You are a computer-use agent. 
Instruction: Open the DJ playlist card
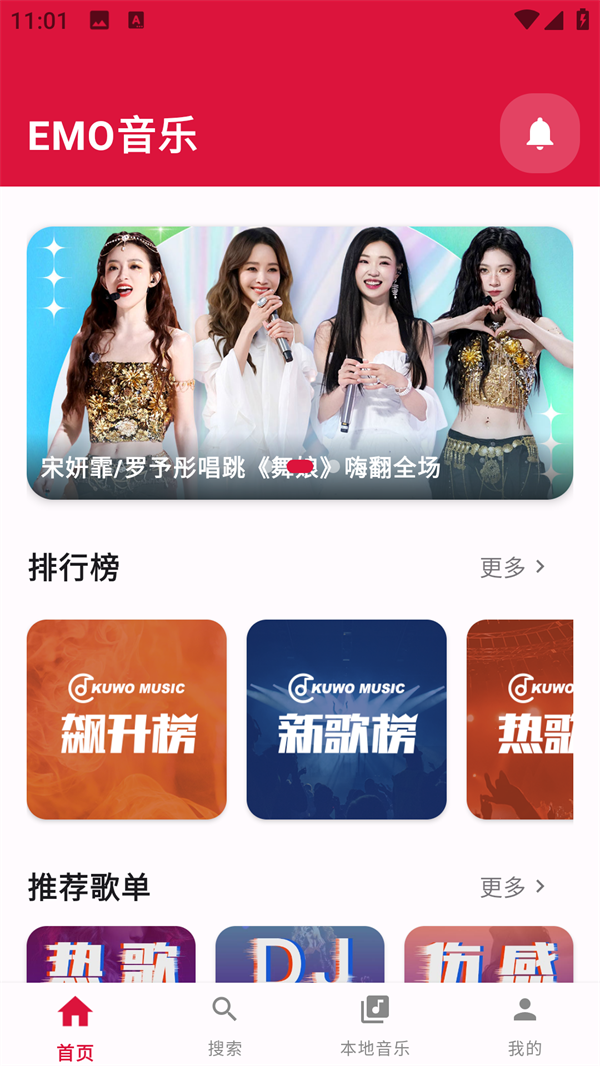300,955
